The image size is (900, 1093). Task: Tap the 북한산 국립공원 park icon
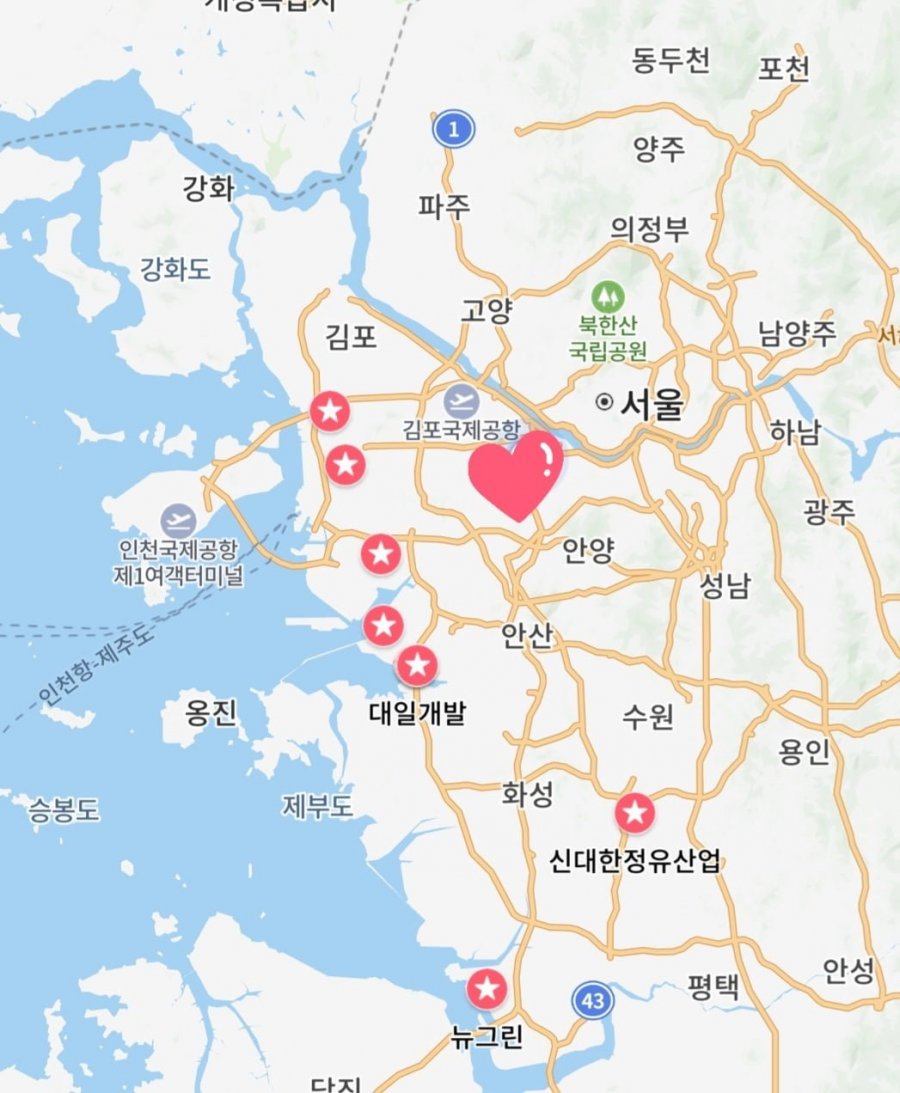click(x=607, y=296)
